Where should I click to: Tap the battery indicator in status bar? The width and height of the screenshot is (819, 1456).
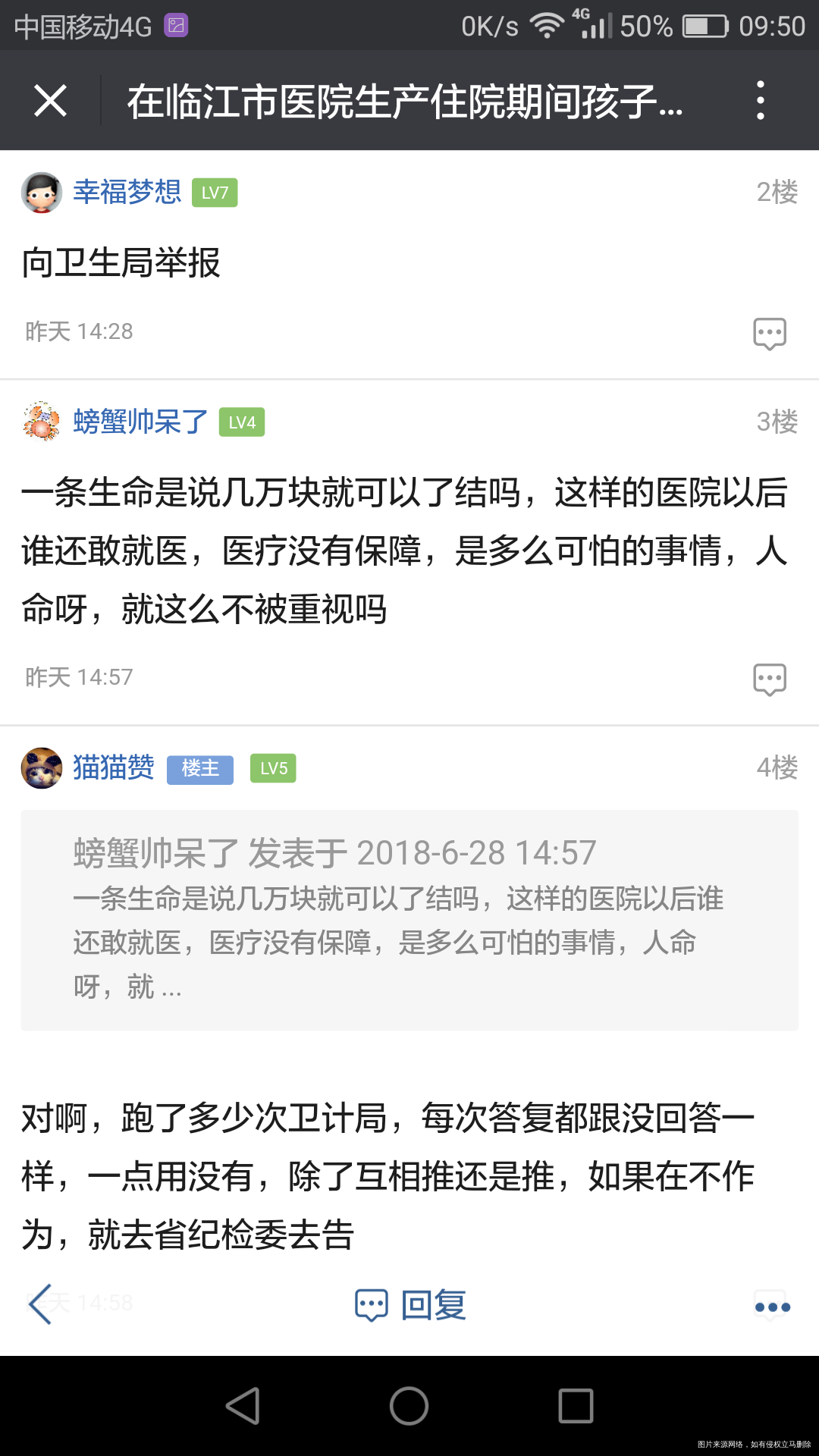(x=705, y=25)
